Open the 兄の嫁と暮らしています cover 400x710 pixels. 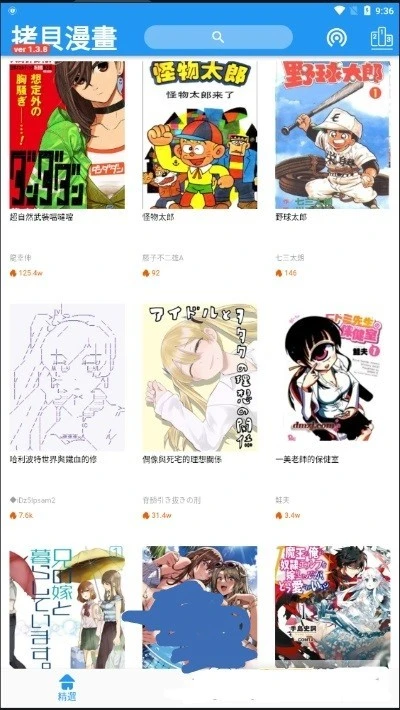tap(67, 607)
